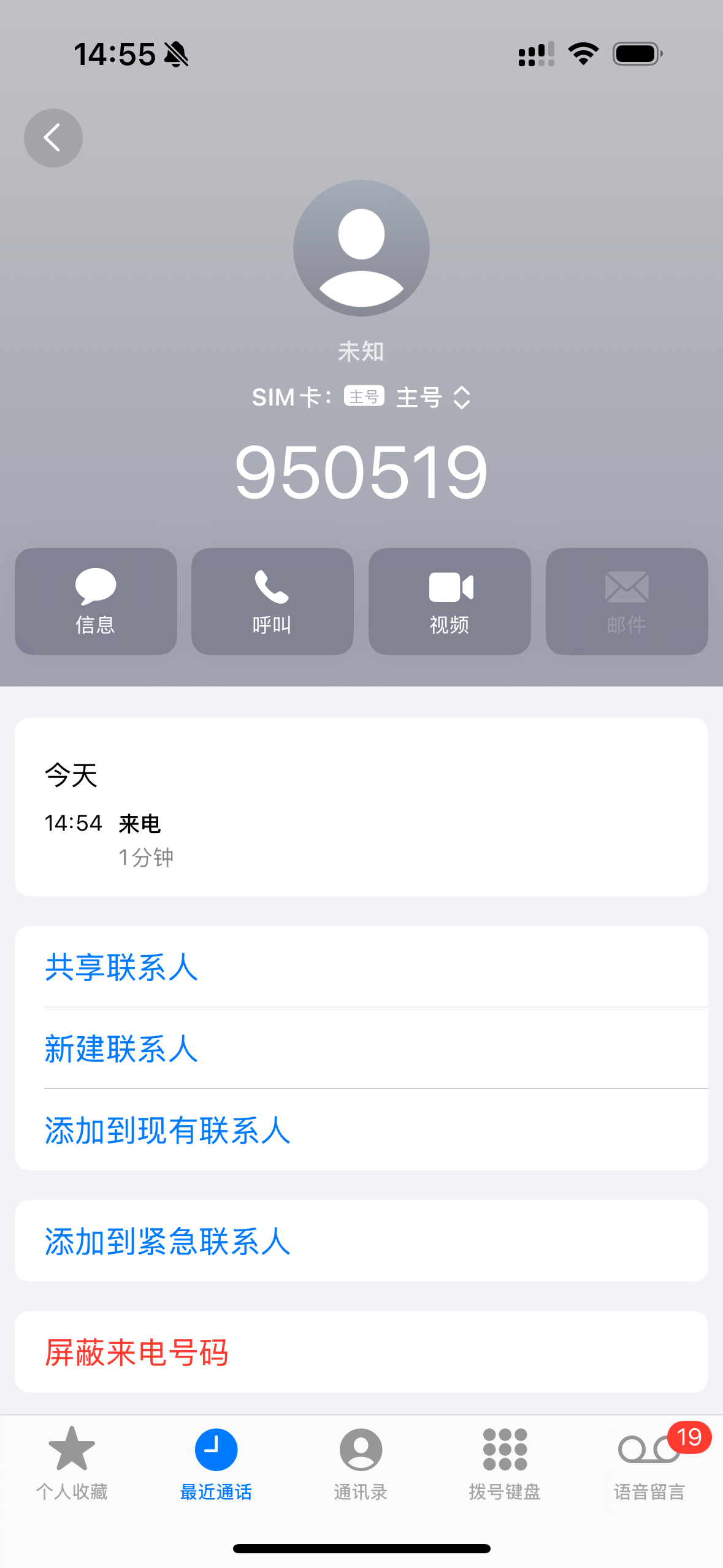Go back using the top-left arrow
Viewport: 723px width, 1568px height.
pyautogui.click(x=53, y=138)
